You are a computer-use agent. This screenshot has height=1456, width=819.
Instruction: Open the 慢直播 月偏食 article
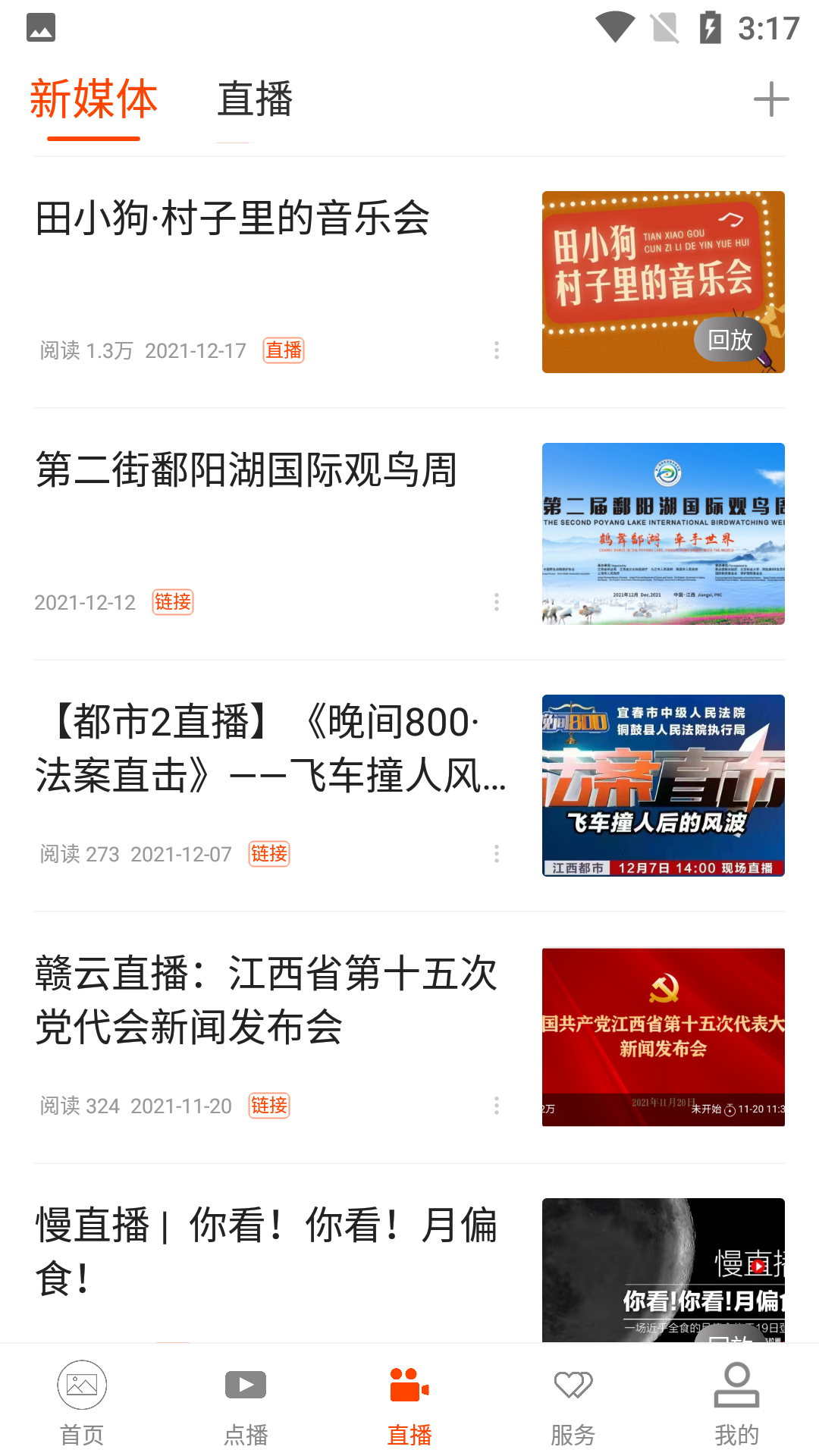pos(265,1251)
